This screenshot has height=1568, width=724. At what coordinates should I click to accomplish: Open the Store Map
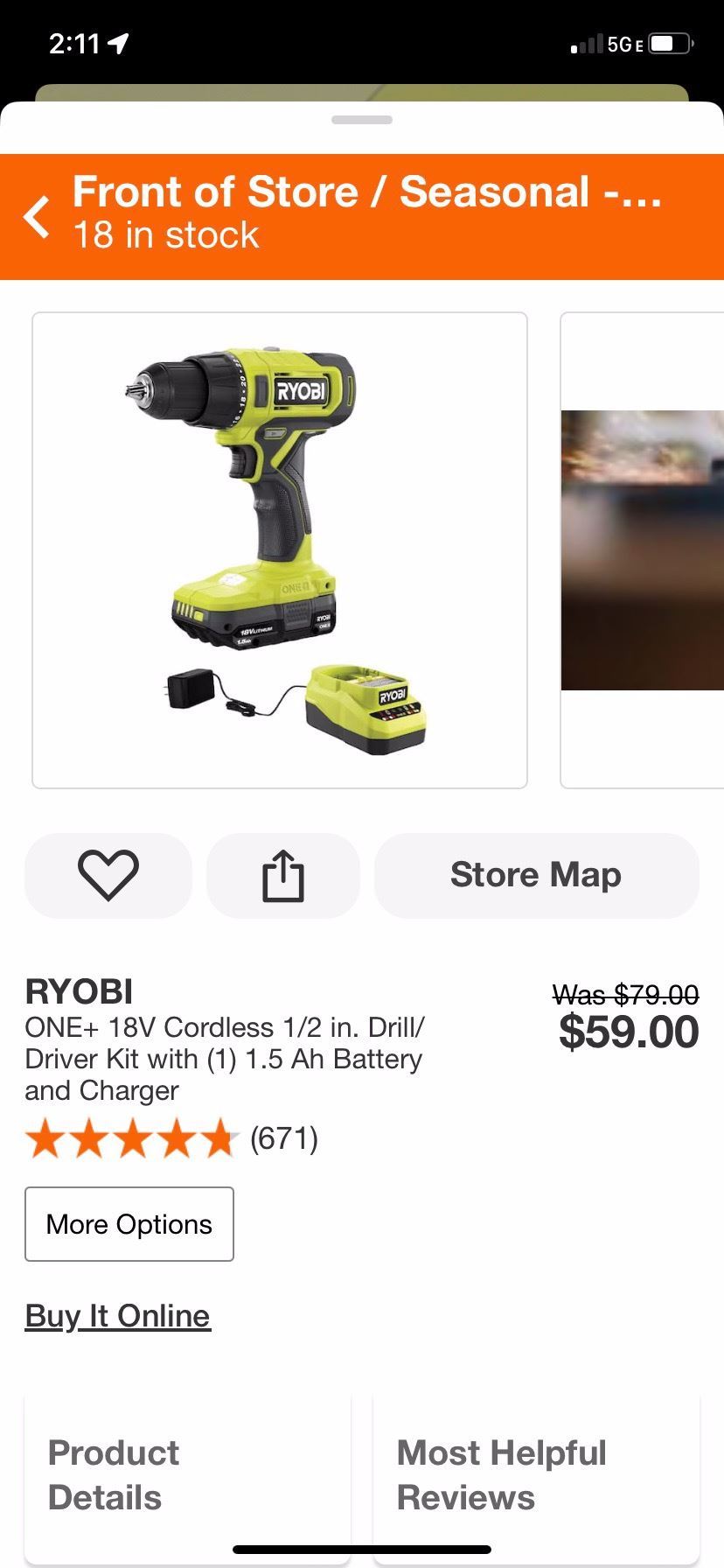click(536, 875)
